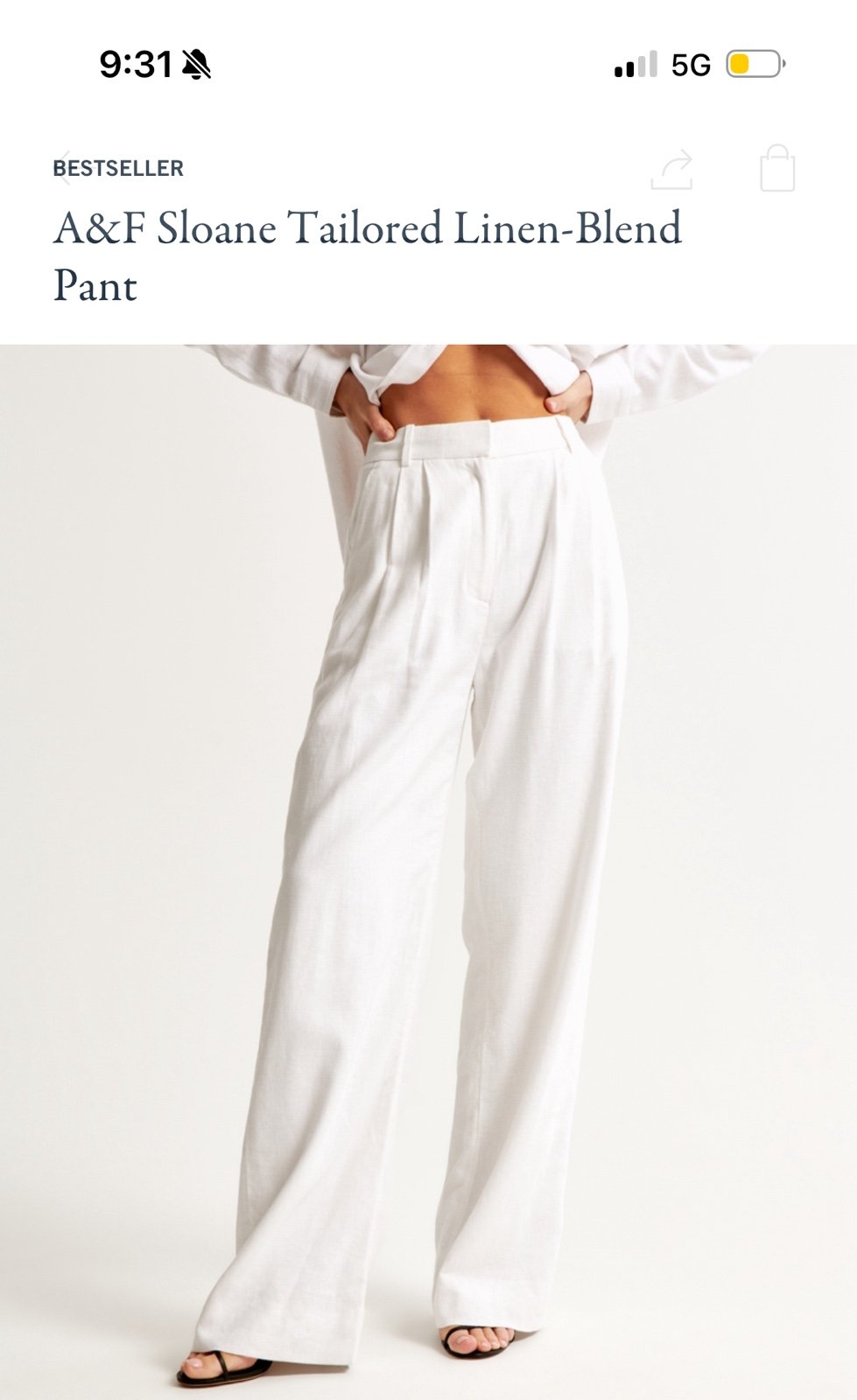Open the shopping bag
857x1400 pixels.
(777, 168)
